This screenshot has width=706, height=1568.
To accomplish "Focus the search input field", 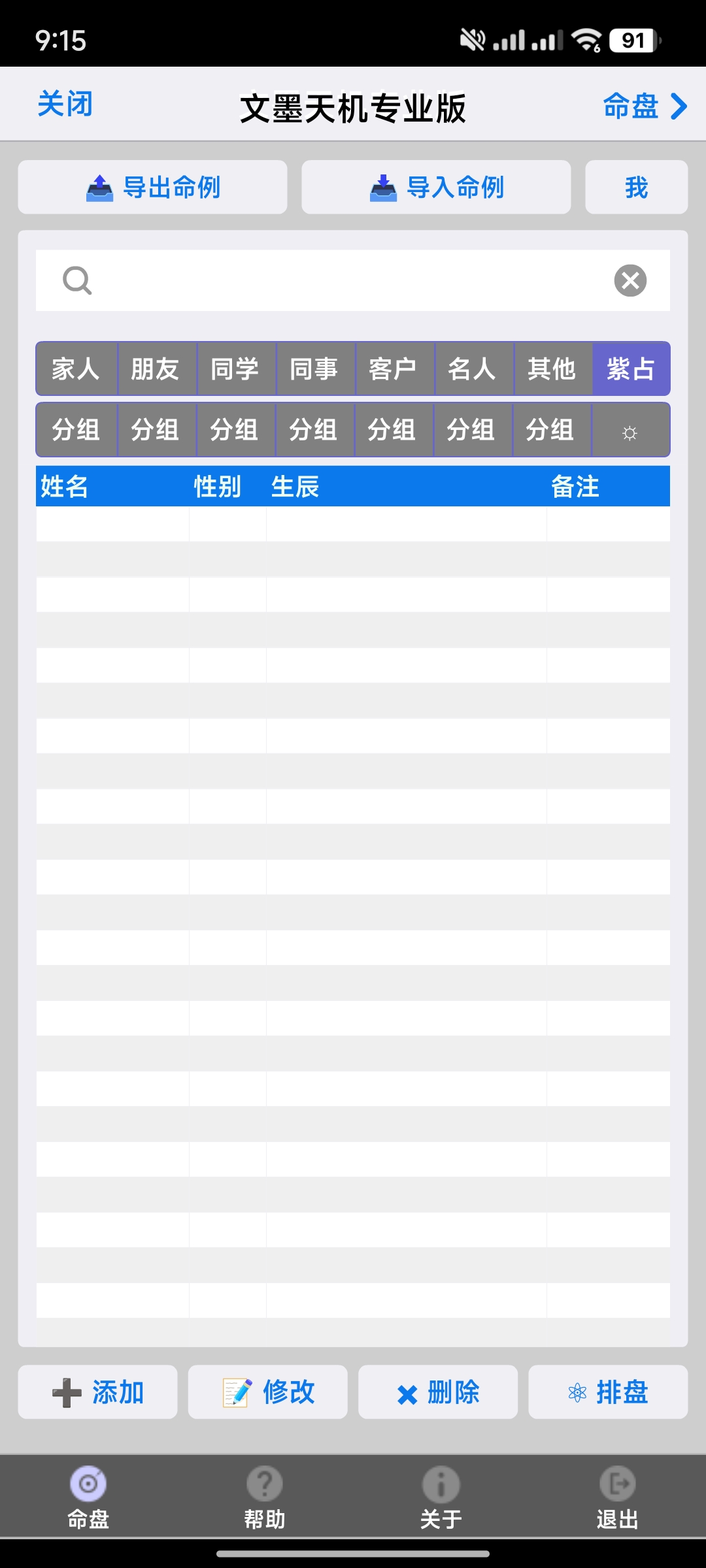I will point(346,281).
